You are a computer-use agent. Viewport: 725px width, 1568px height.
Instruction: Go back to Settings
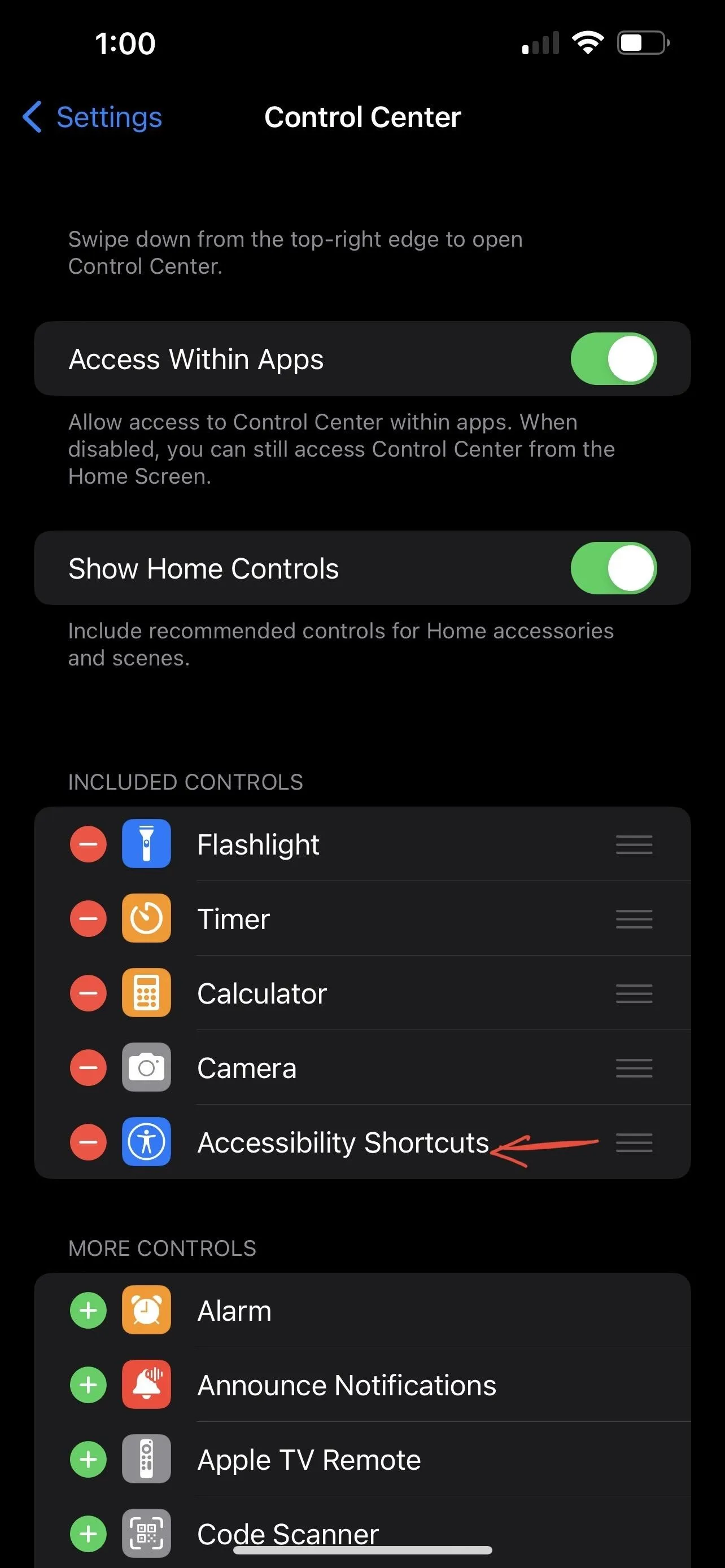(x=93, y=117)
